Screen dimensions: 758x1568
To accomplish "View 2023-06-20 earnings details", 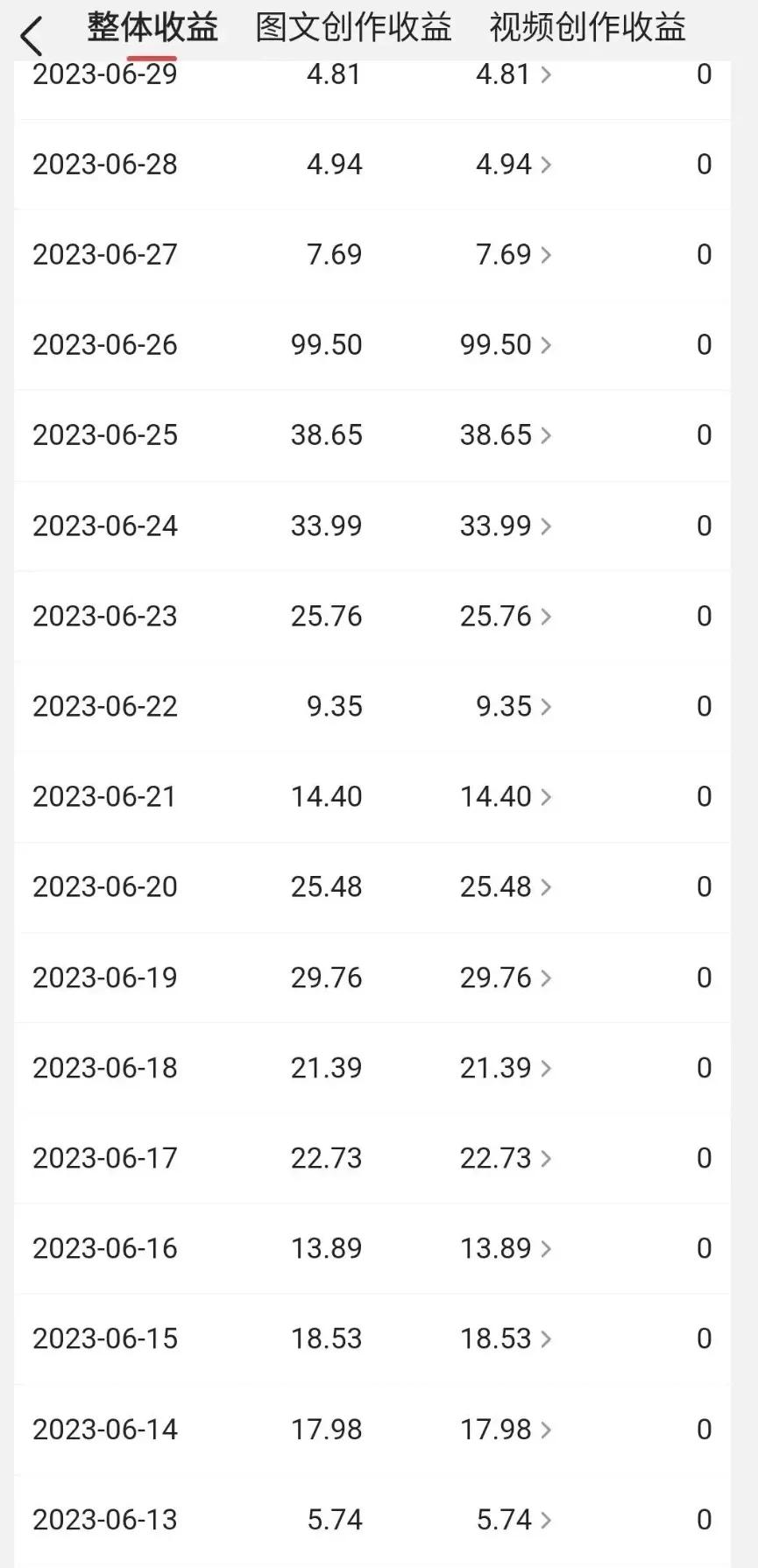I will tap(506, 887).
